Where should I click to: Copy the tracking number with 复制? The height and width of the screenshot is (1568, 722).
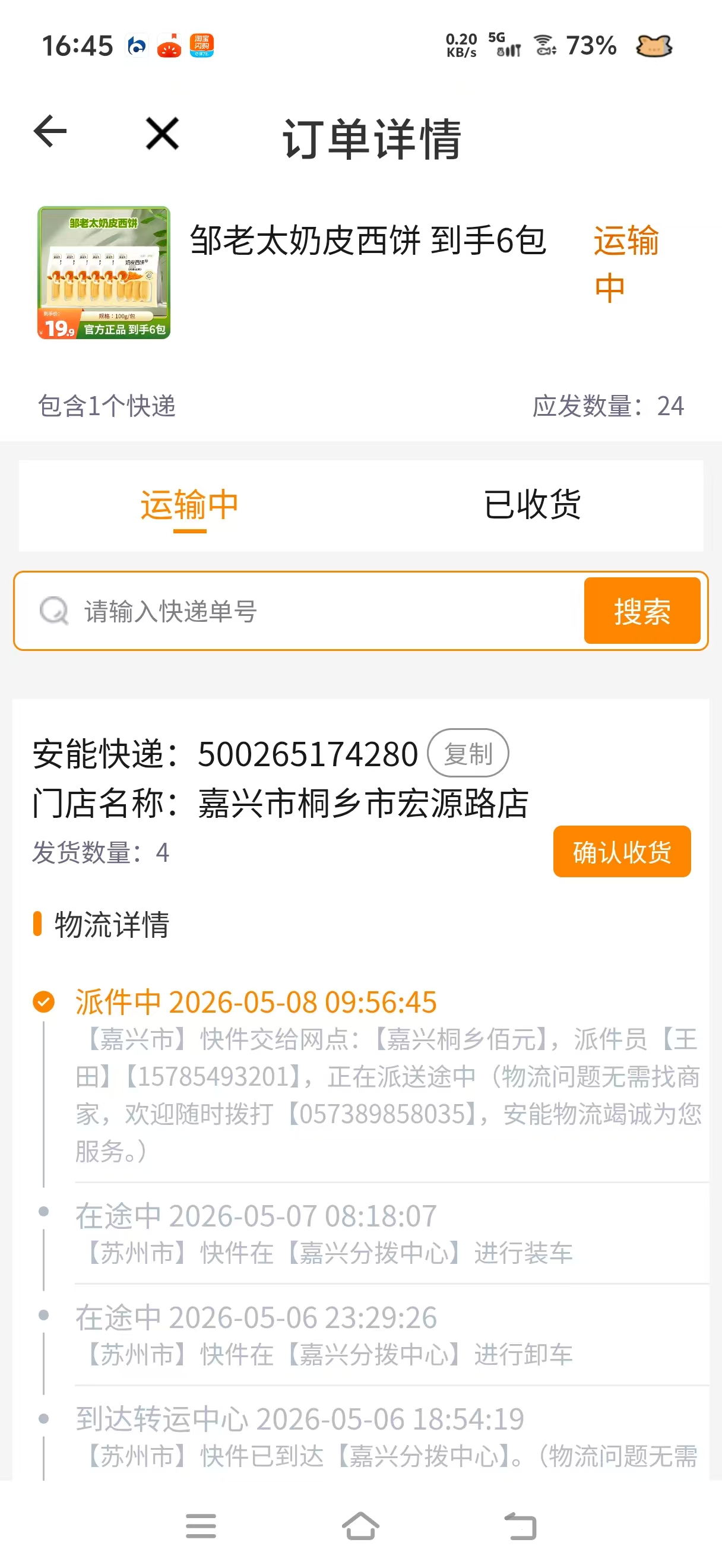tap(468, 754)
